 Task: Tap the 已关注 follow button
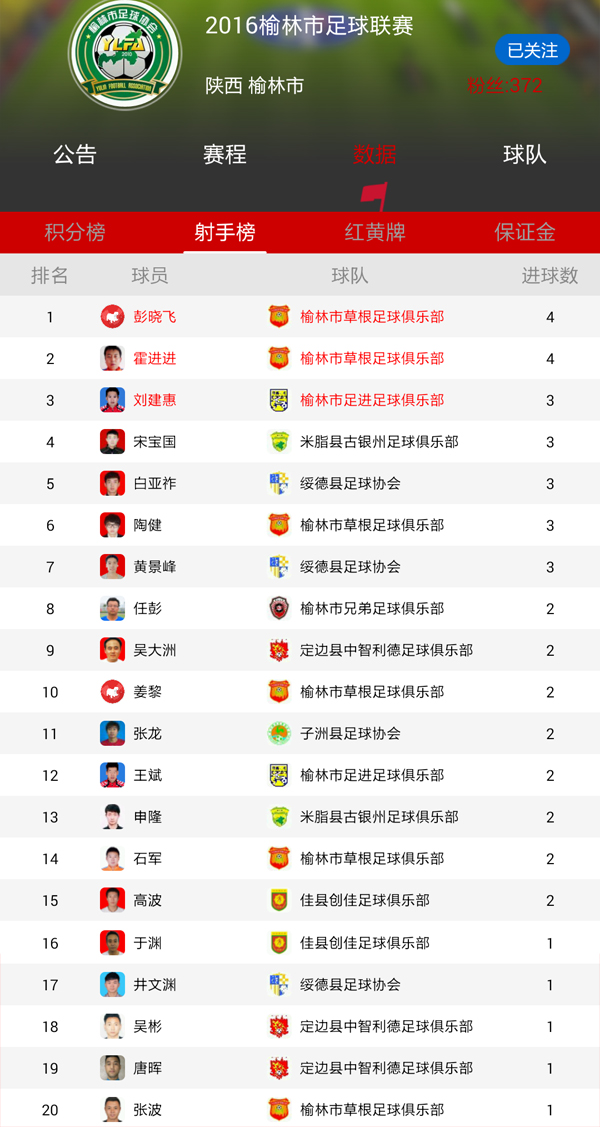coord(532,50)
